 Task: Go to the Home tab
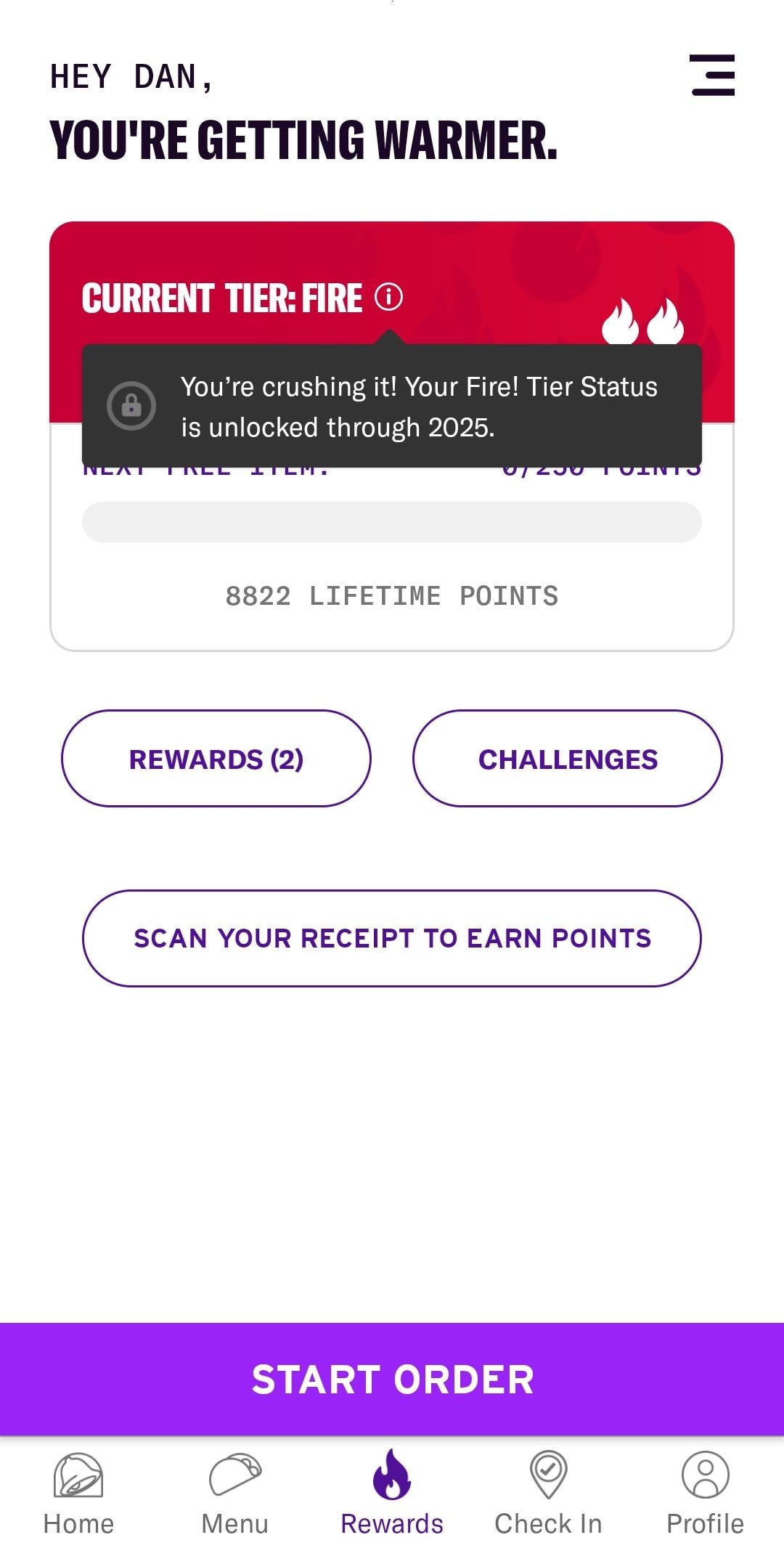tap(78, 1493)
